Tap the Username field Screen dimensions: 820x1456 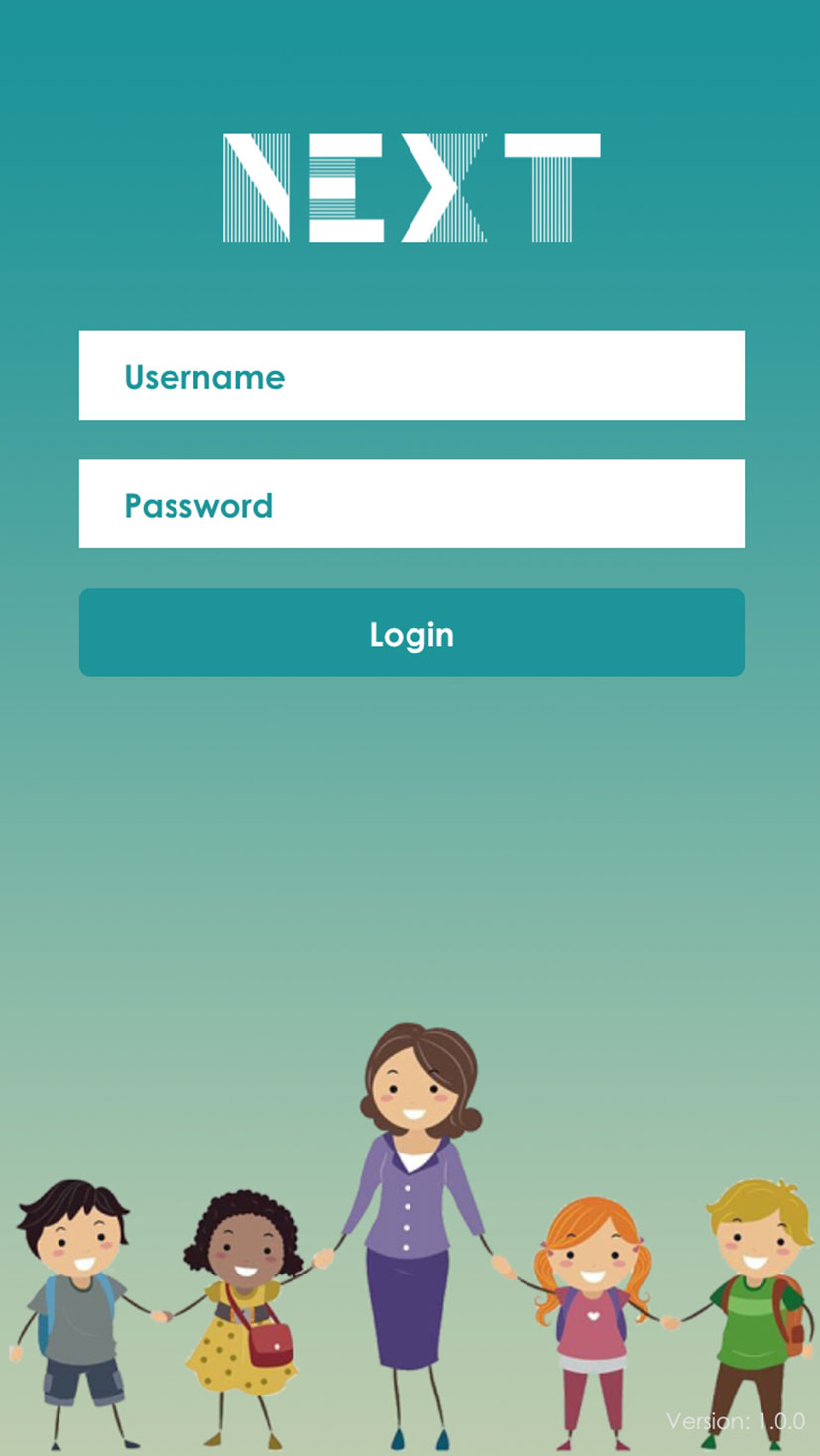(x=410, y=376)
